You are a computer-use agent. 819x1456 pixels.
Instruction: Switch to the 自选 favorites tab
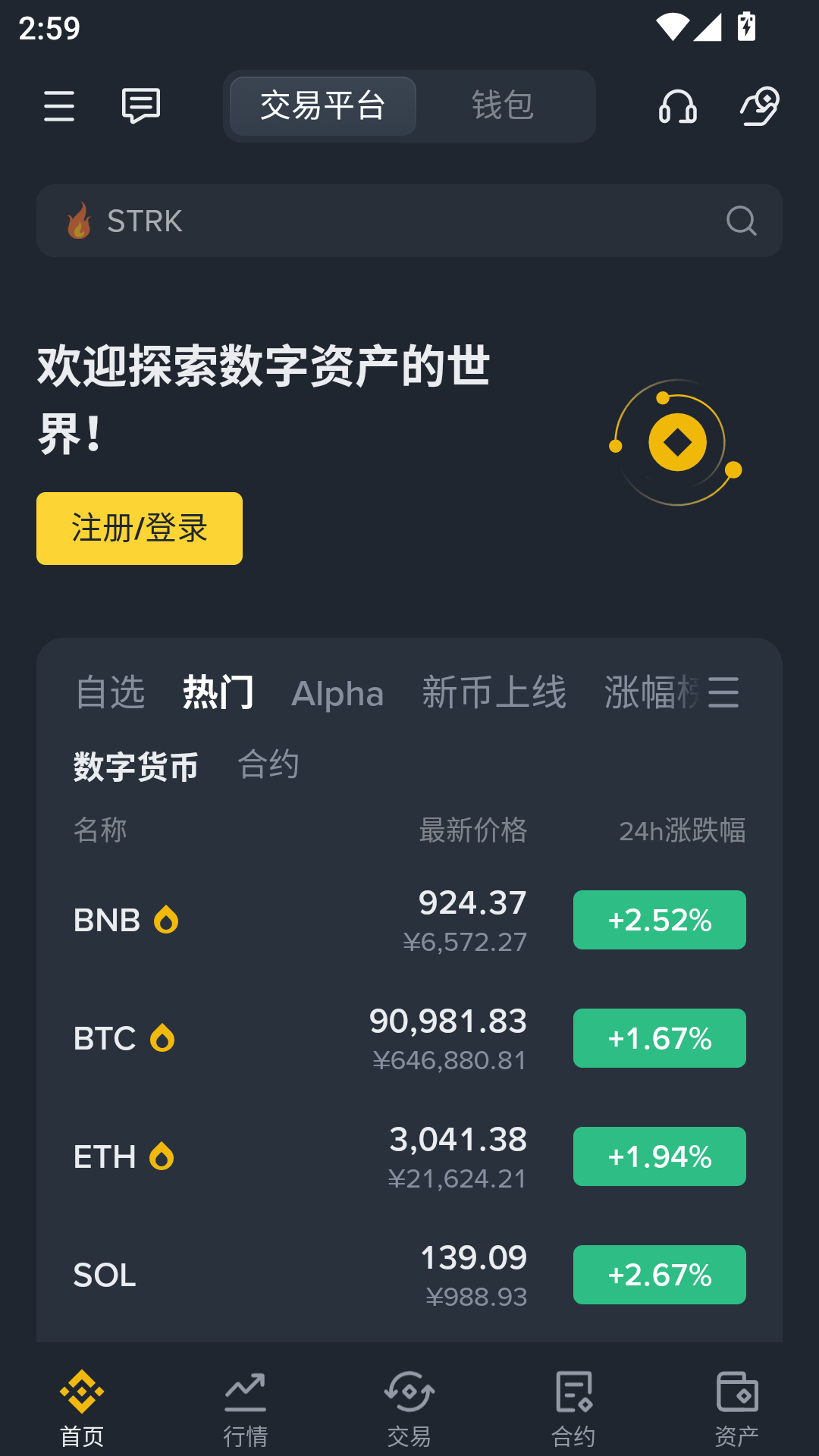[110, 692]
